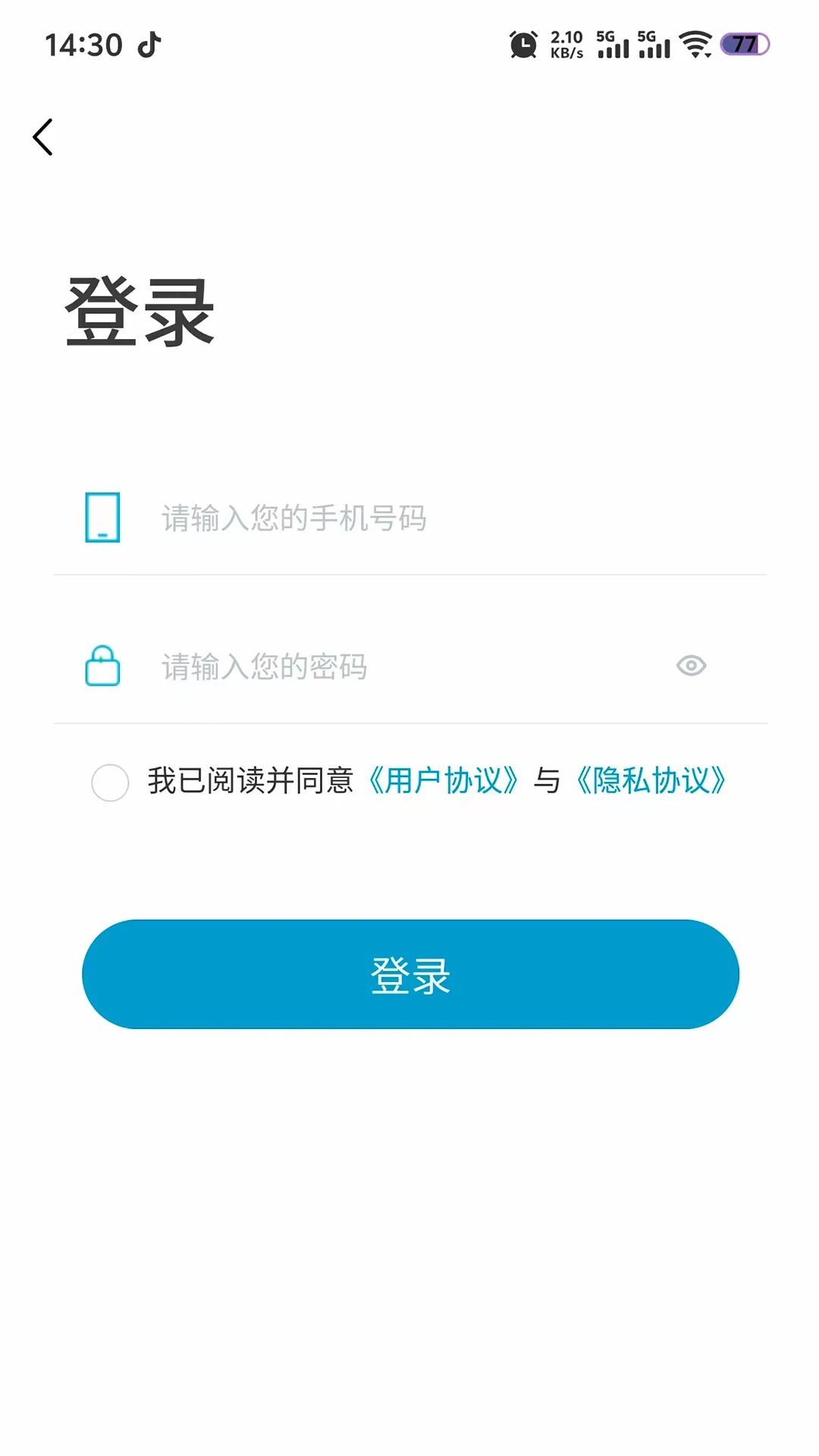Tap the back arrow to return

point(43,136)
